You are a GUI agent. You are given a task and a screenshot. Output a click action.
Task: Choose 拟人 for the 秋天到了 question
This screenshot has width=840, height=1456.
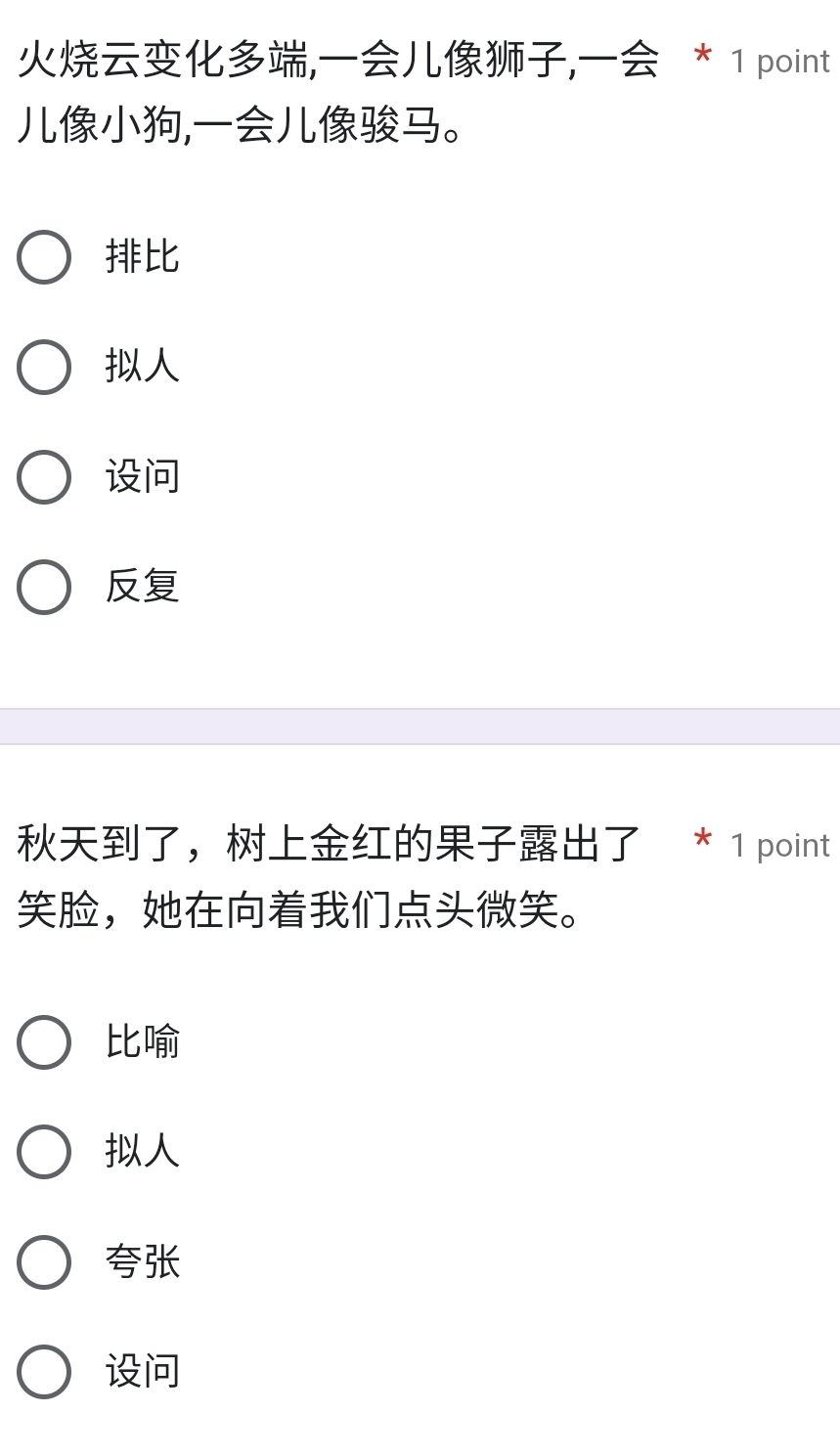[x=44, y=1151]
